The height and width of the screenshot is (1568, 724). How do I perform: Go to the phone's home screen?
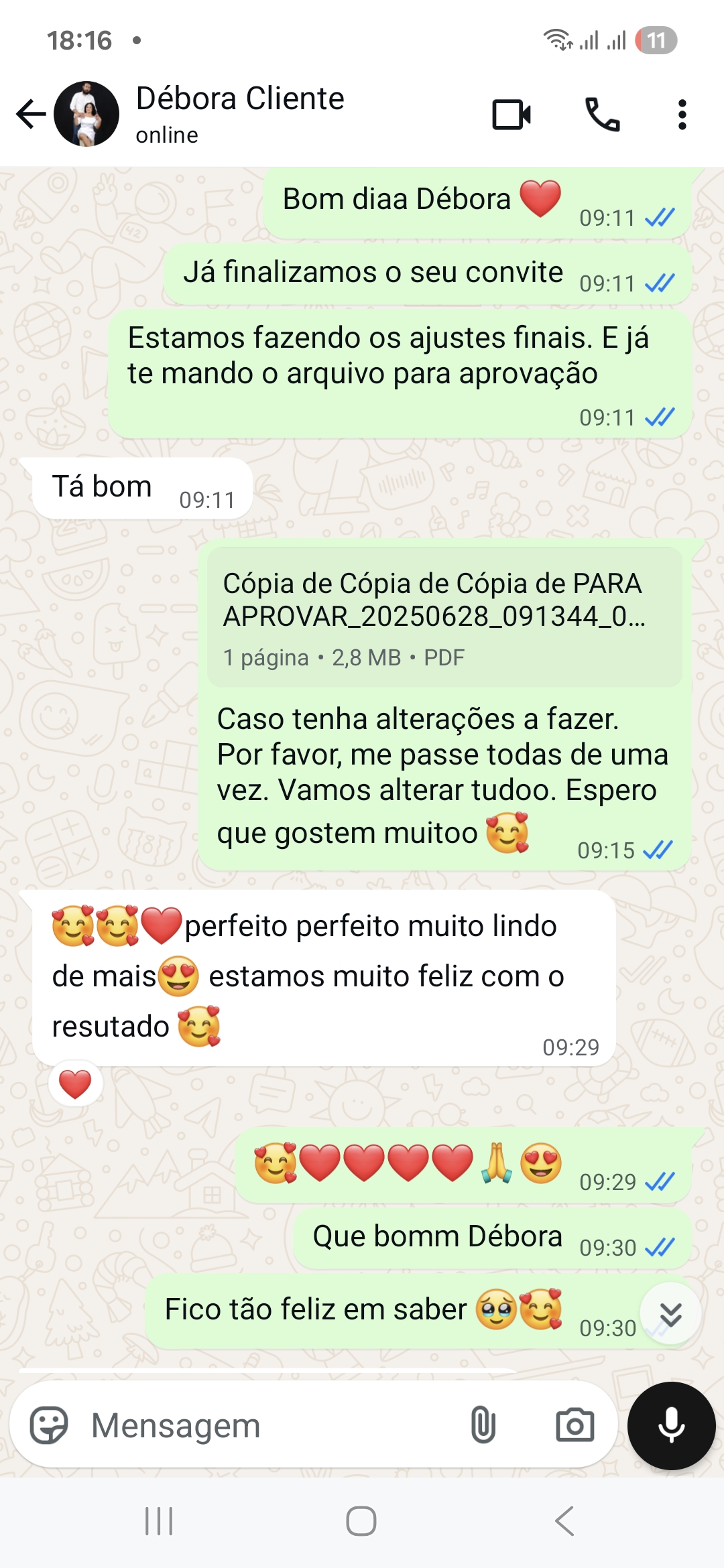click(x=361, y=1521)
